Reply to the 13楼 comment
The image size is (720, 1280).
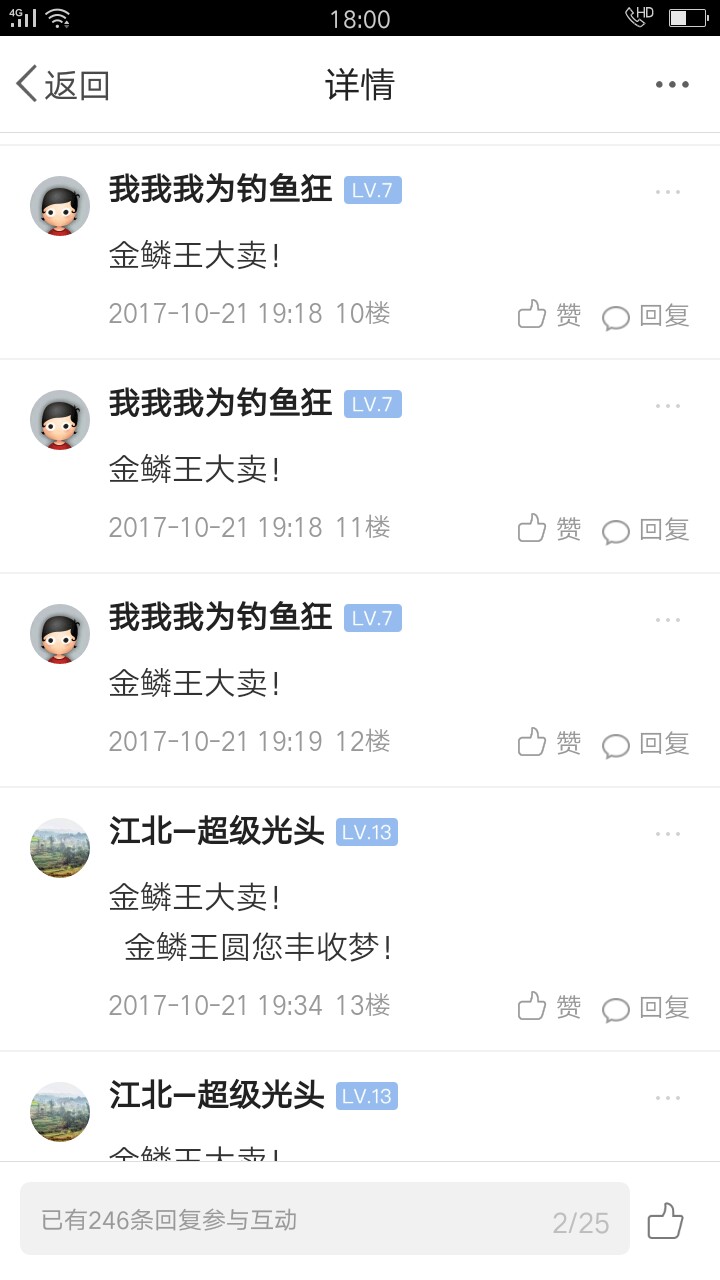pyautogui.click(x=646, y=1008)
